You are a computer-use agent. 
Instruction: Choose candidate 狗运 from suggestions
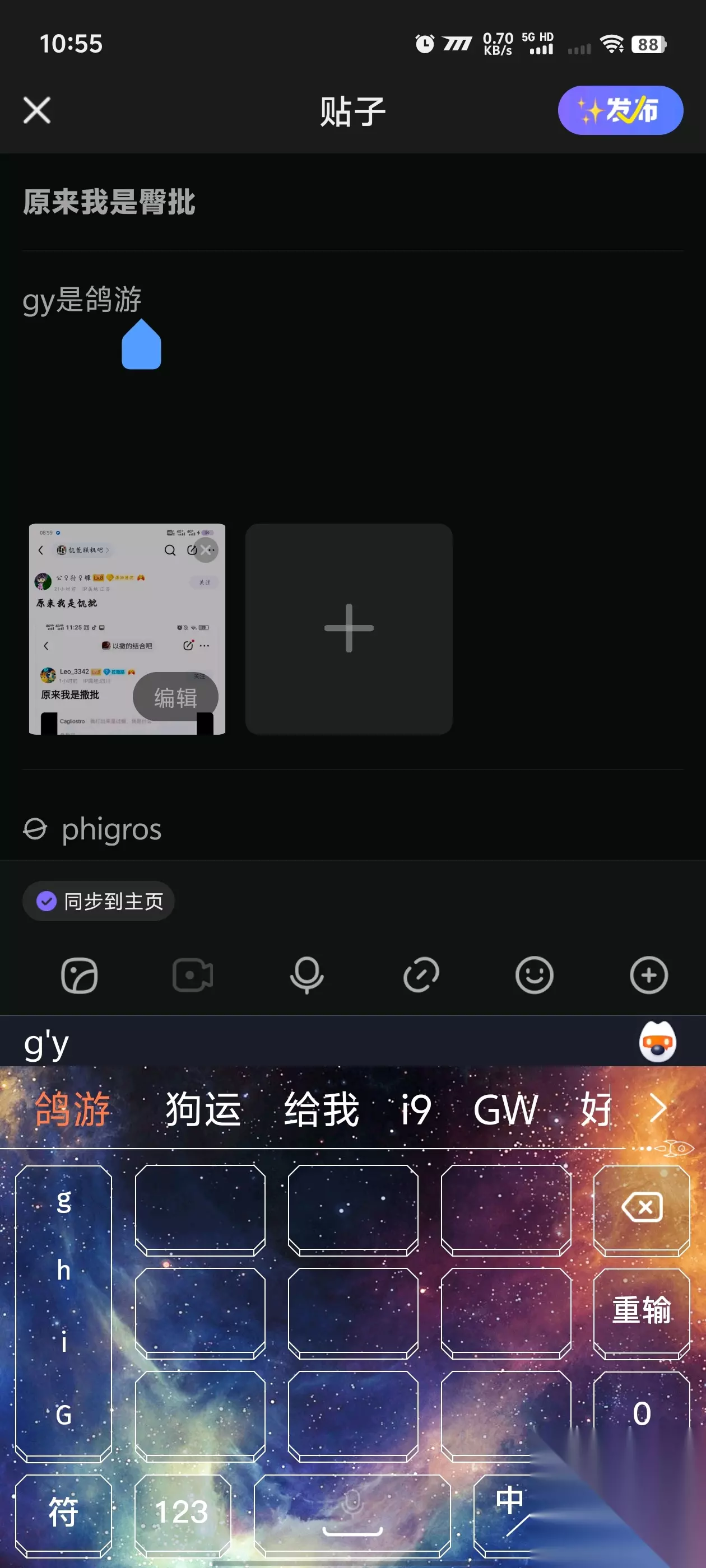click(203, 1108)
